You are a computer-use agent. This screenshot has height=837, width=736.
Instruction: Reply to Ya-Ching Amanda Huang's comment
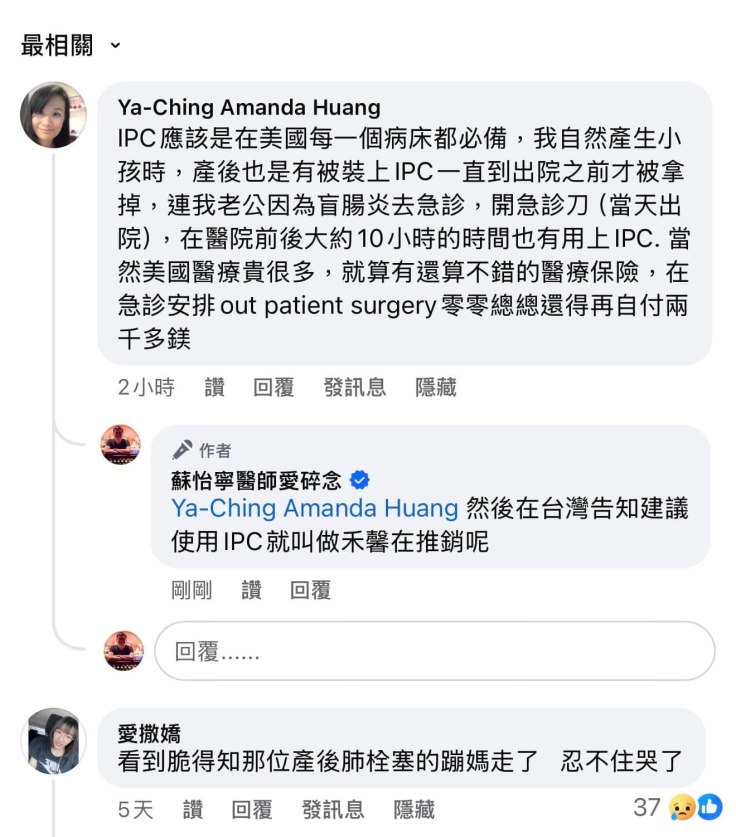pos(273,388)
